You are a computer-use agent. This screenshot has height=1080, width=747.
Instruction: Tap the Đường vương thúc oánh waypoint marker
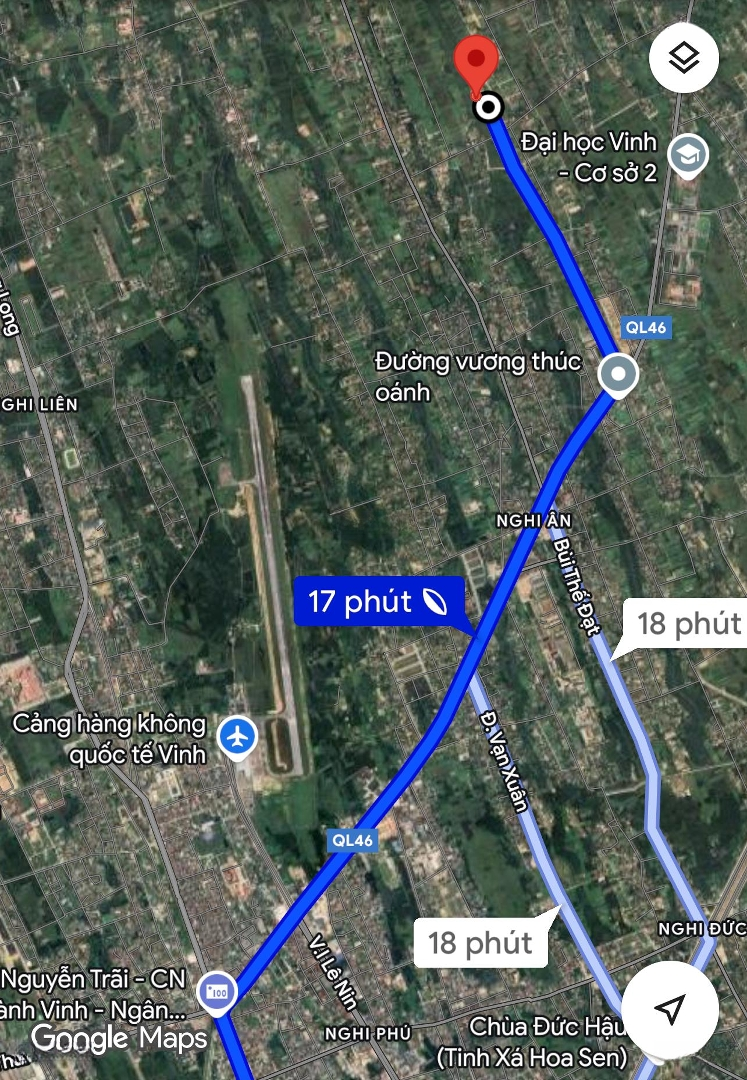tap(618, 376)
